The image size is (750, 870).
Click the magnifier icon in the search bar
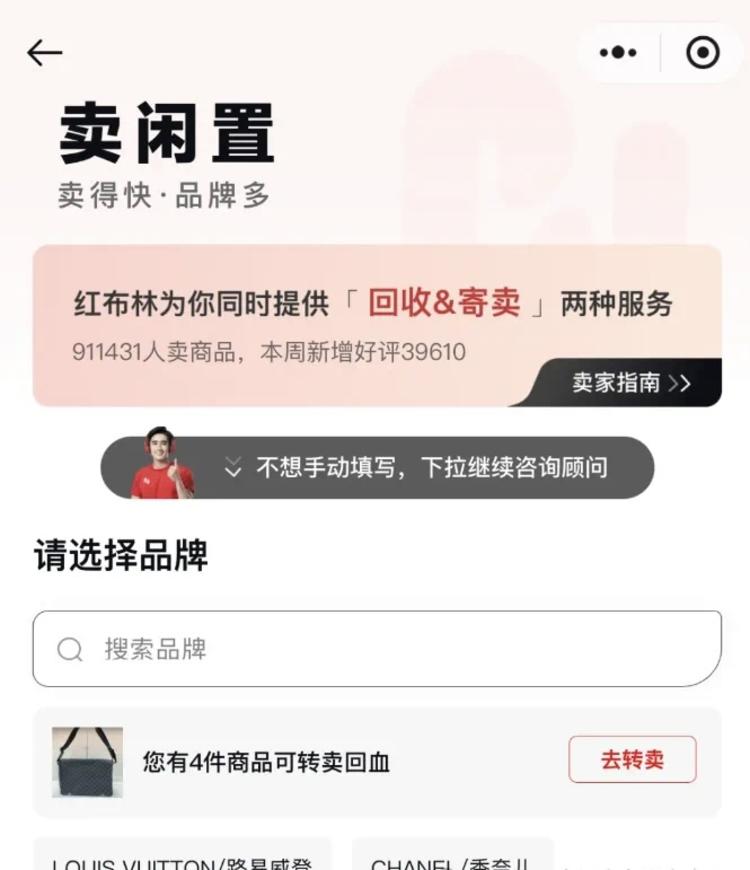coord(69,649)
